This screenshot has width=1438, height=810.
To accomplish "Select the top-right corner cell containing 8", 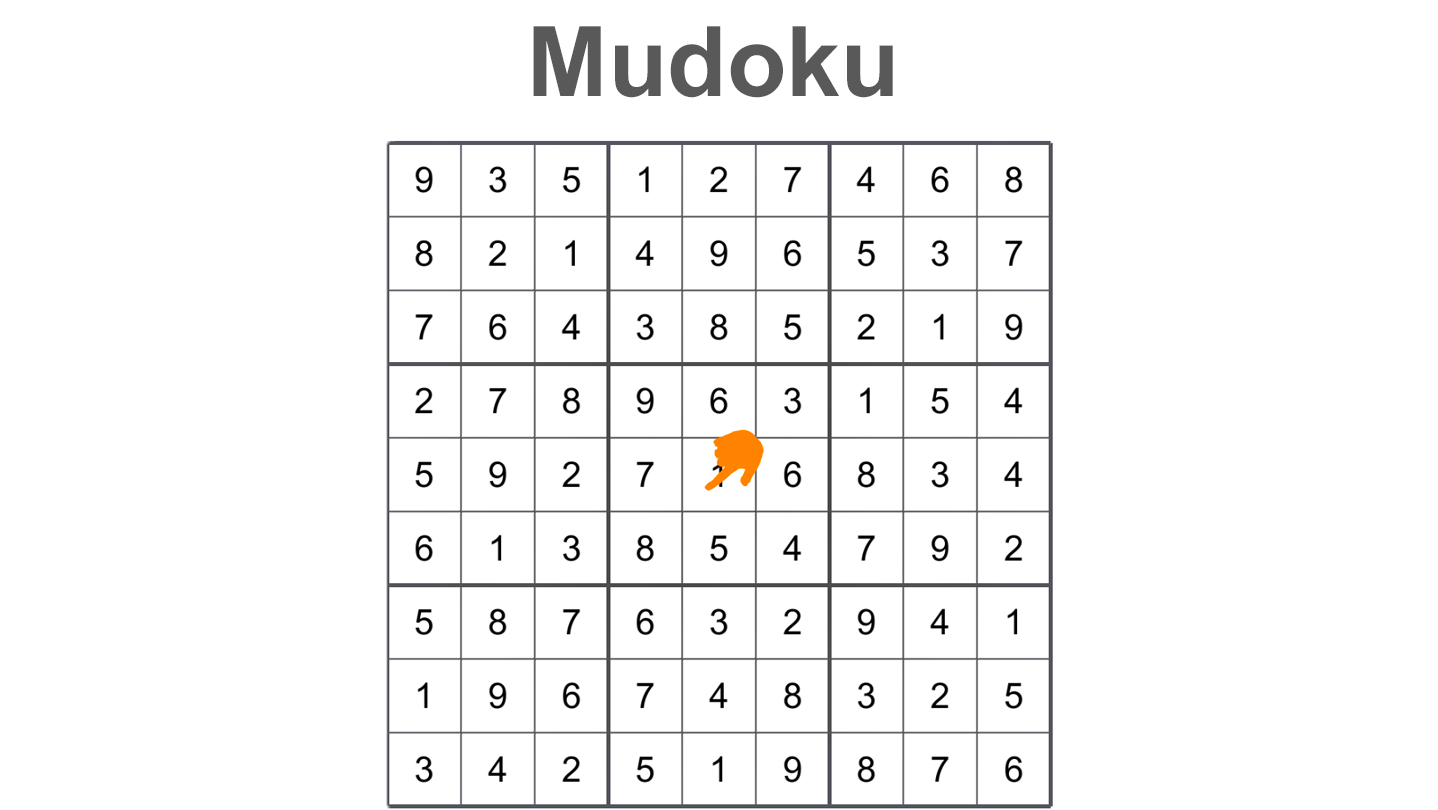I will (x=1013, y=180).
